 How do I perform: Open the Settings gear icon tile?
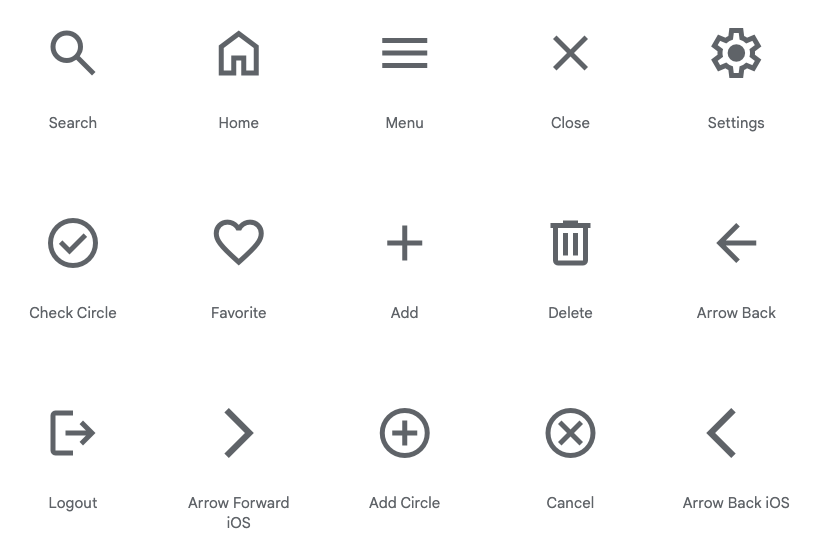point(736,53)
